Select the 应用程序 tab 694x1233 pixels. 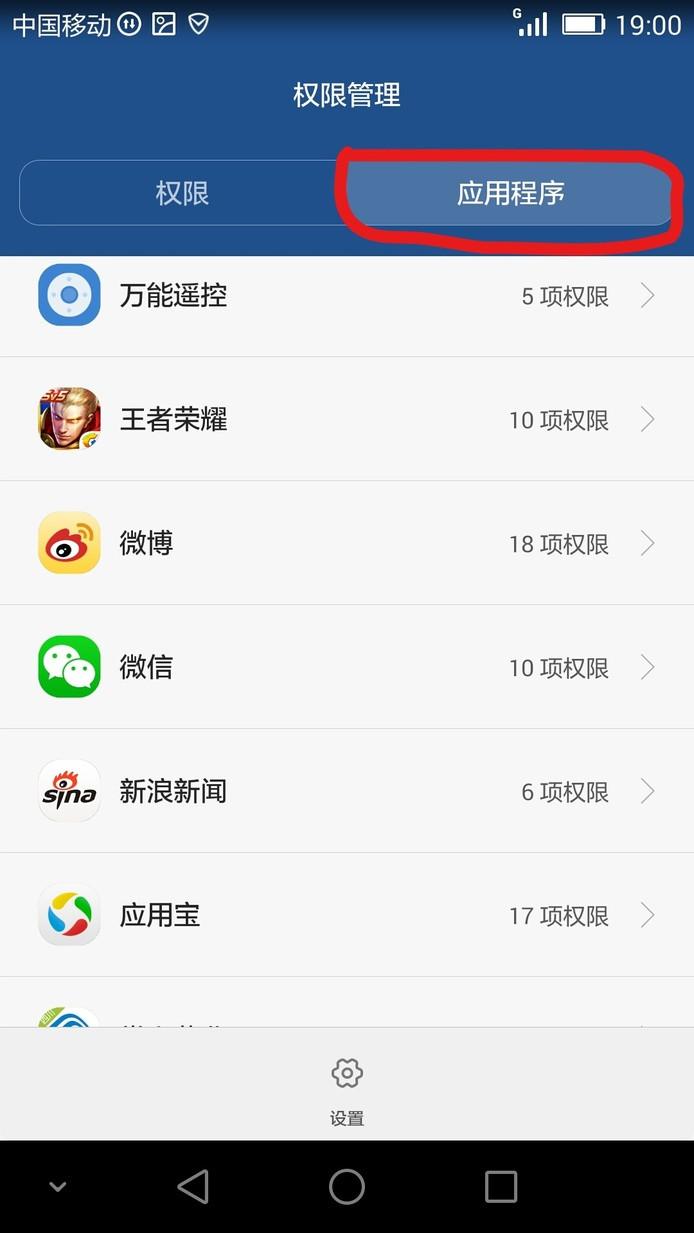[510, 193]
